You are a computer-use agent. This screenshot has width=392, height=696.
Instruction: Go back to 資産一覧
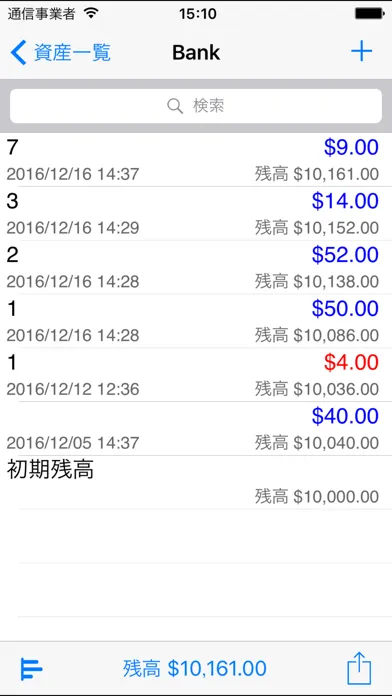point(60,52)
